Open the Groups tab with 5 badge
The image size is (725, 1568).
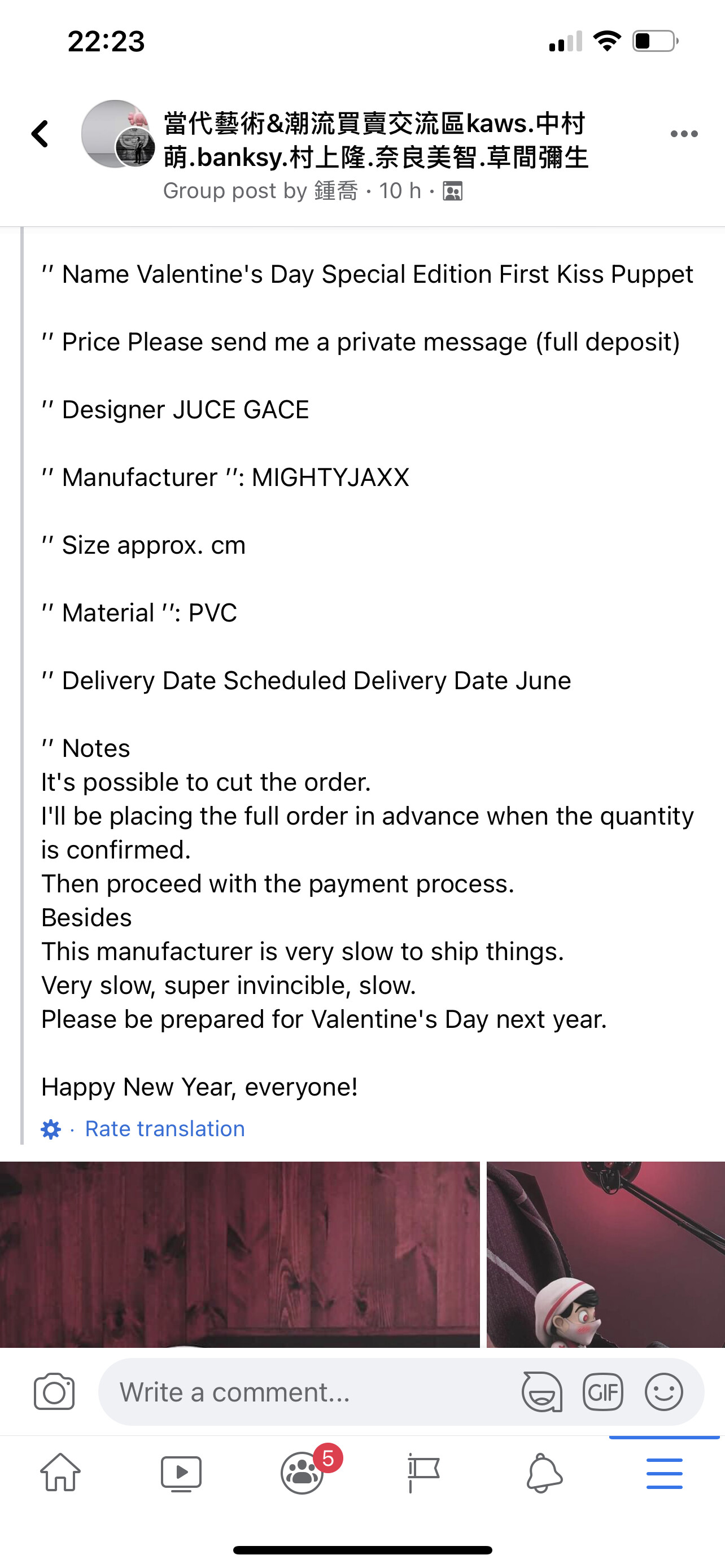303,1473
